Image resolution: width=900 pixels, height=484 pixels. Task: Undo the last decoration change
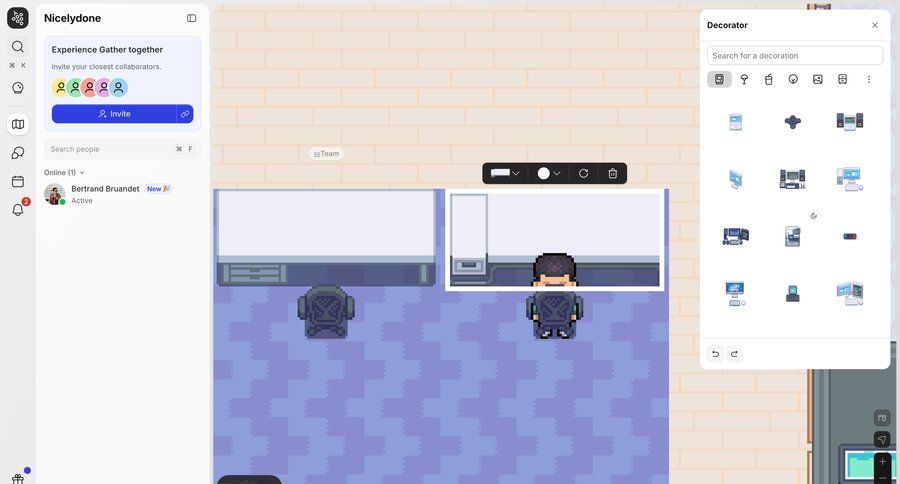(715, 354)
